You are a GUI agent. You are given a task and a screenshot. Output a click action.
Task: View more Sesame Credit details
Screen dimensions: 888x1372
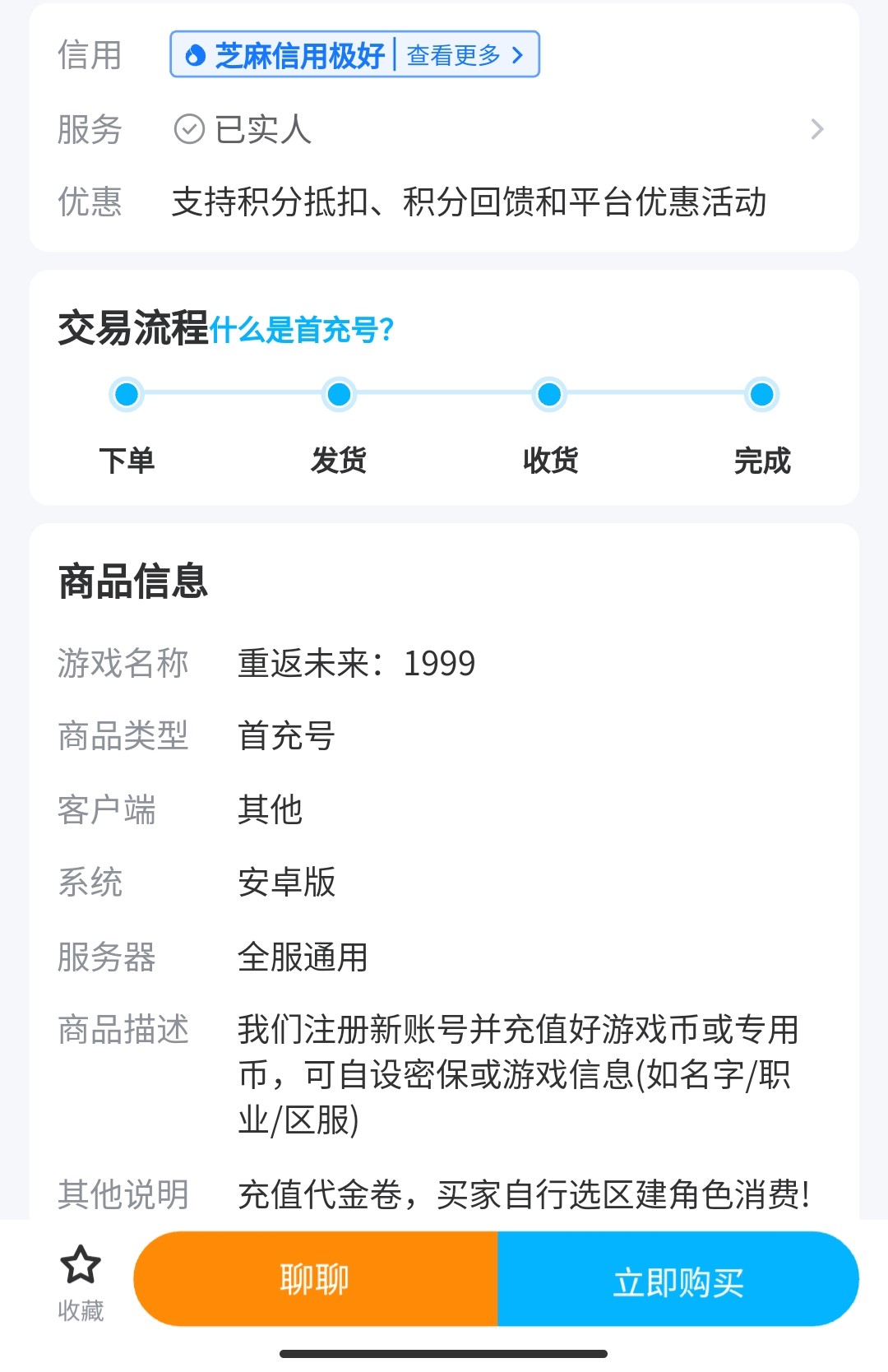tap(465, 55)
